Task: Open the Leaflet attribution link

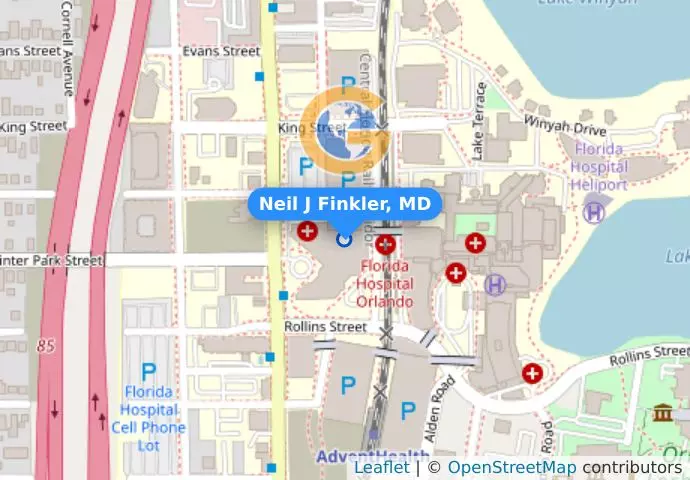Action: 381,468
